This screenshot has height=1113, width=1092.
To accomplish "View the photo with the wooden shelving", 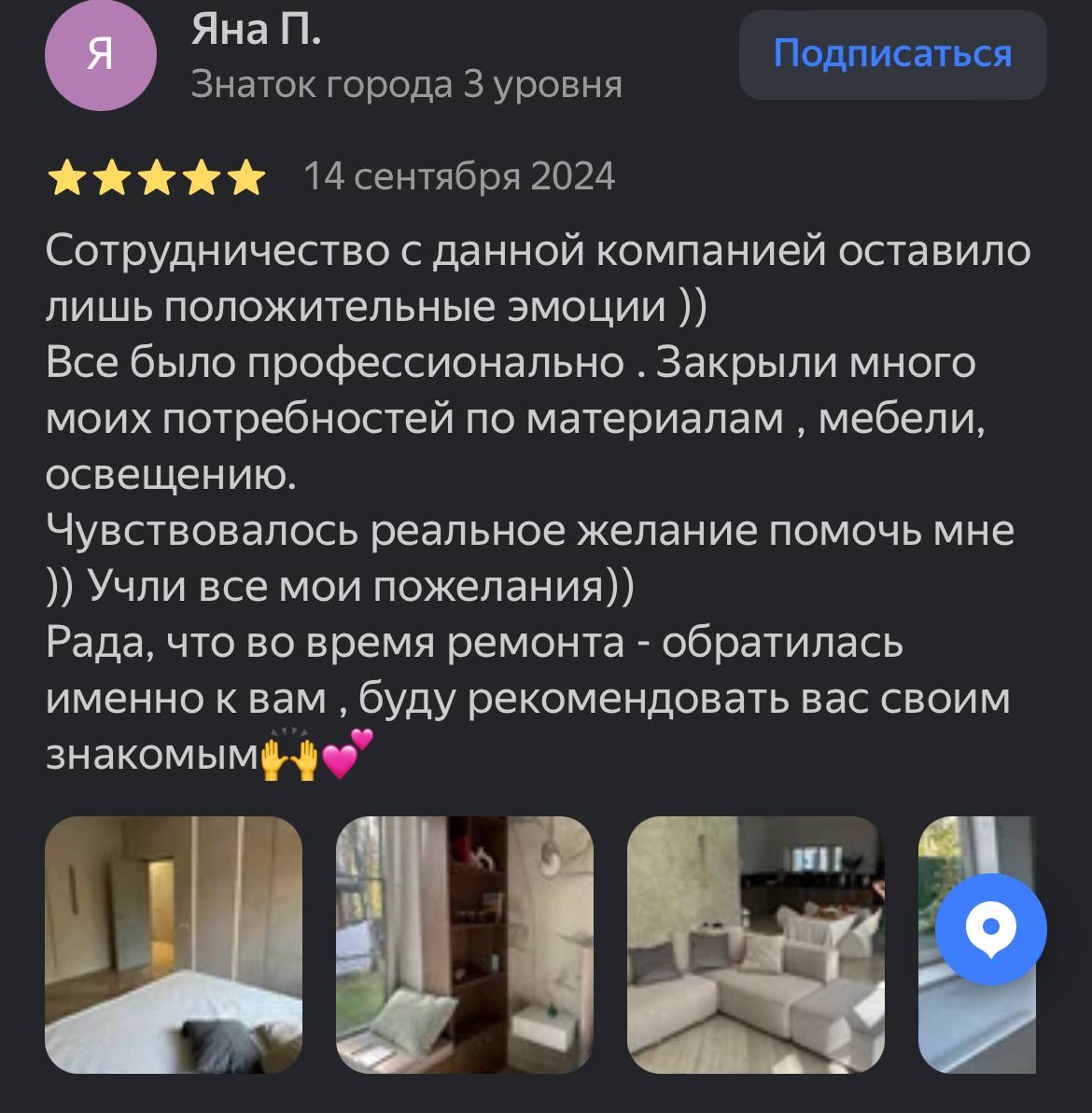I will point(465,944).
